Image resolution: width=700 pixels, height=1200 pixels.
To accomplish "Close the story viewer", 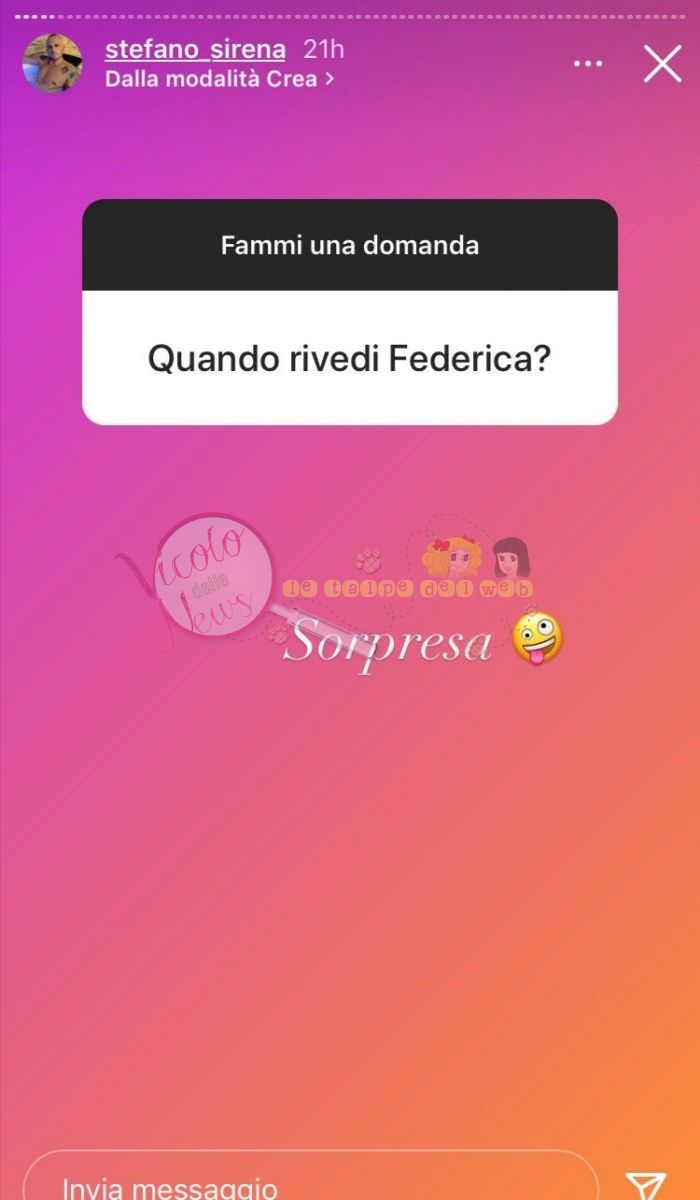I will pos(662,64).
